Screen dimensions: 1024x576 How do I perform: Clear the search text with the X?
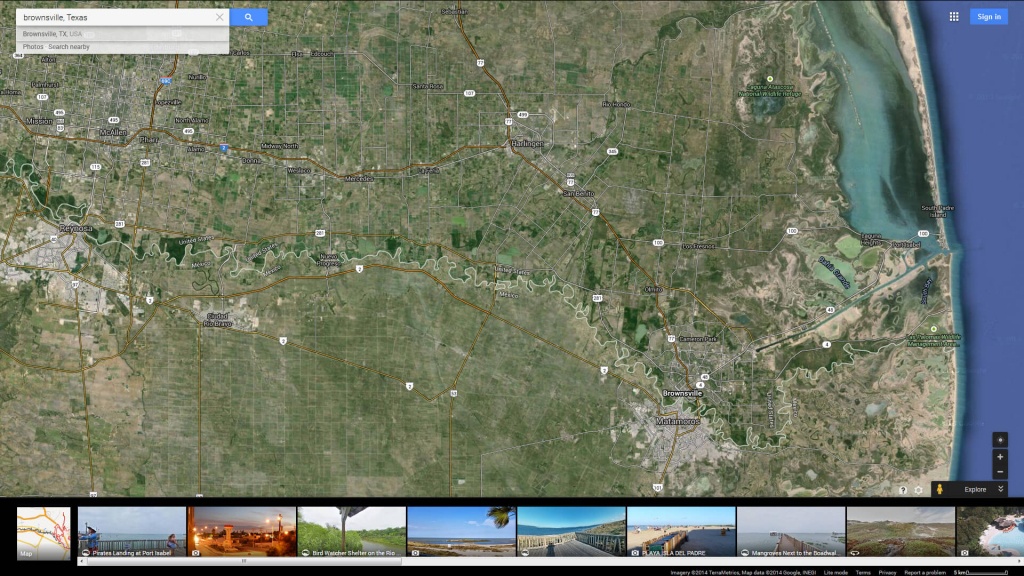click(x=220, y=17)
